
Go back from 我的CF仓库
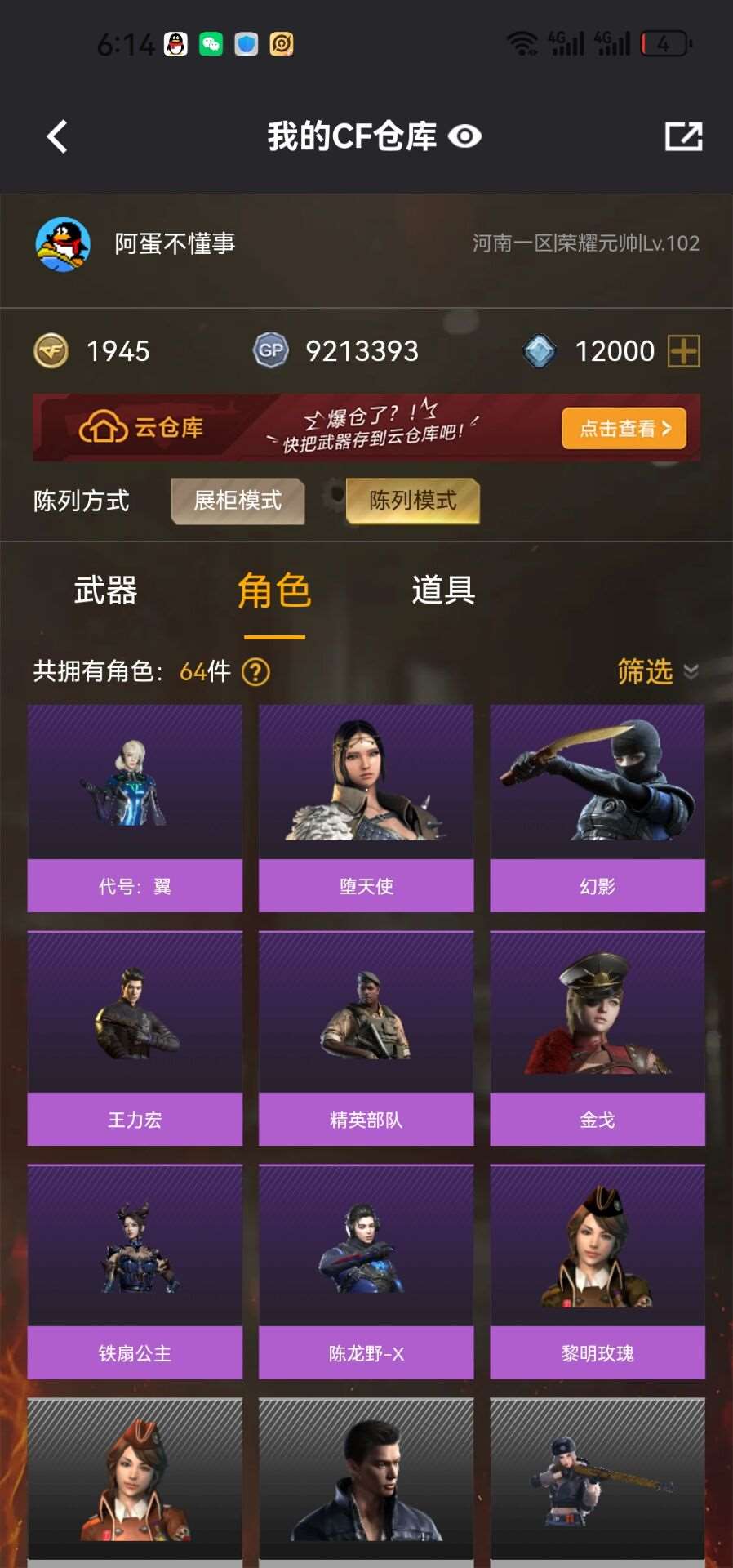pos(57,136)
